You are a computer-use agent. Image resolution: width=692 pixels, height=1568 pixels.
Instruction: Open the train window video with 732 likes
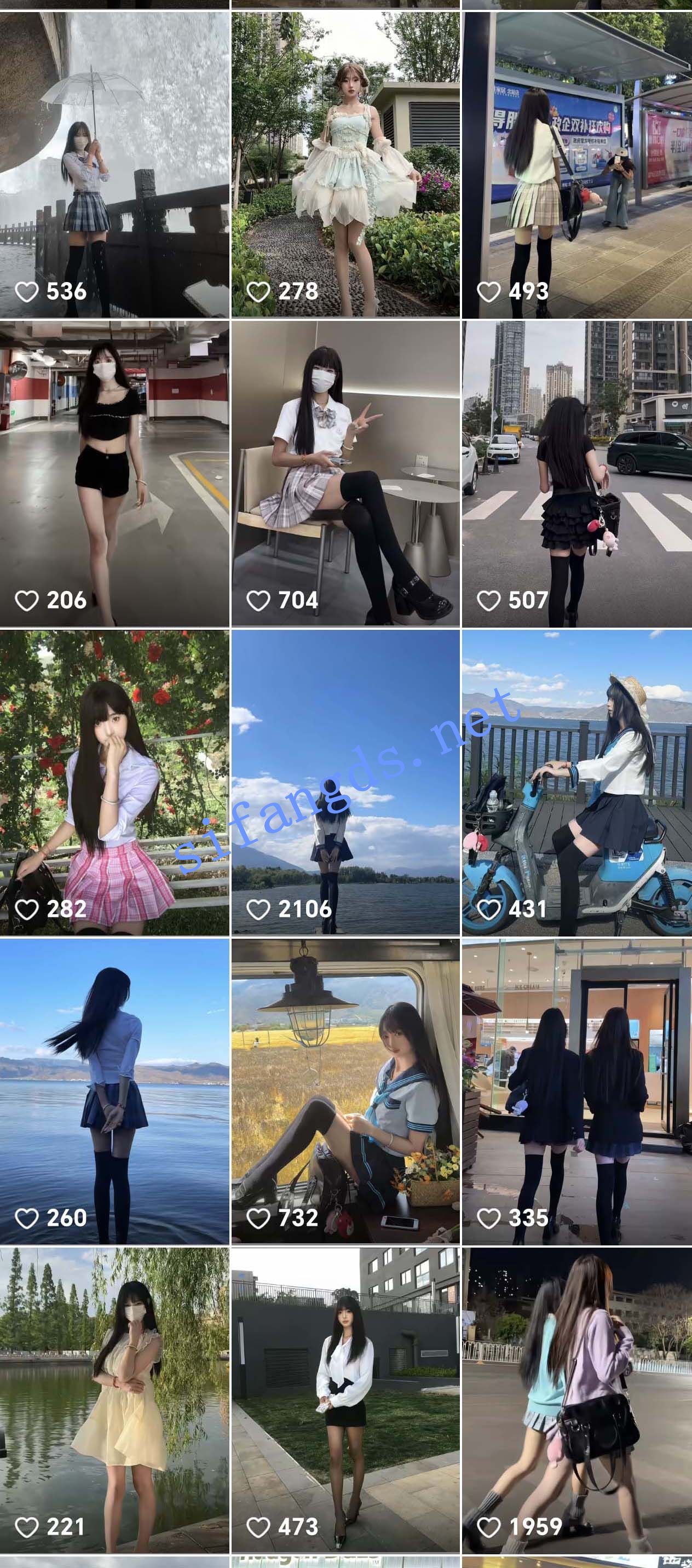coord(345,1091)
